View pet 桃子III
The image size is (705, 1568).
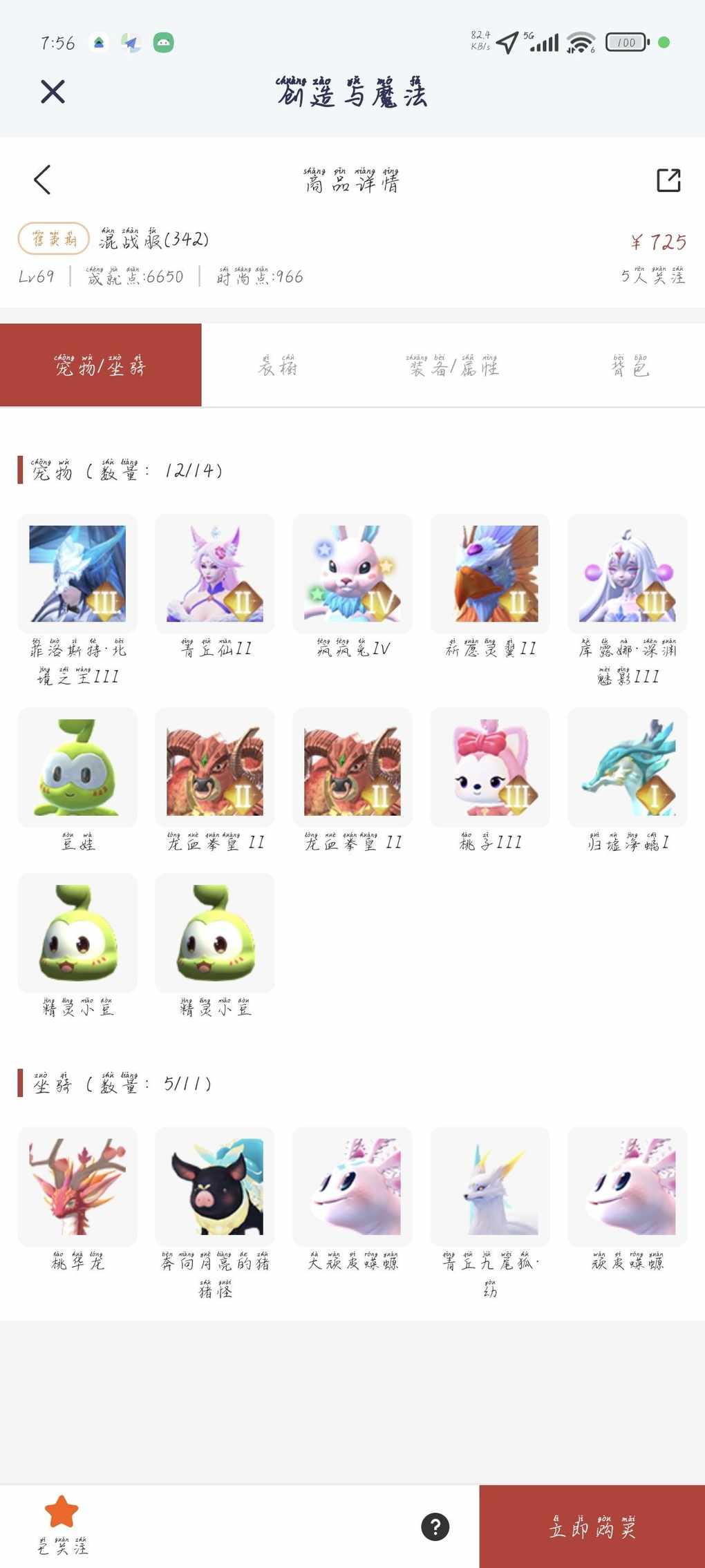click(490, 767)
